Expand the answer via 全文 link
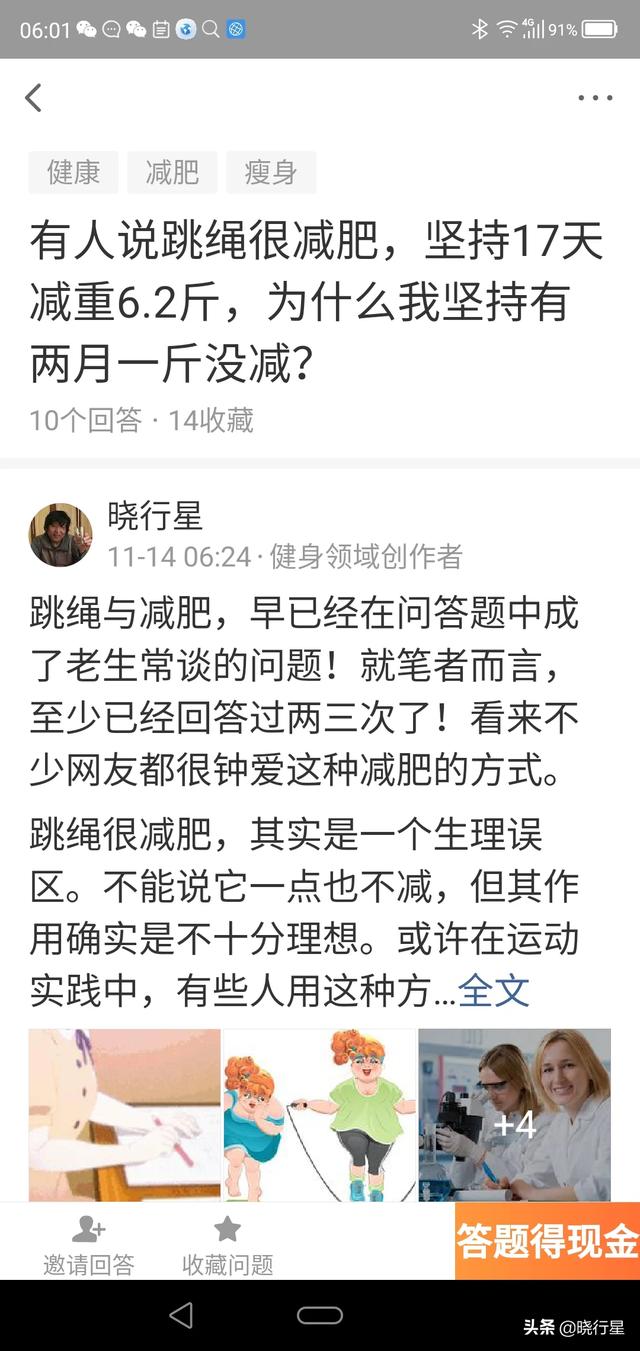 (x=494, y=991)
